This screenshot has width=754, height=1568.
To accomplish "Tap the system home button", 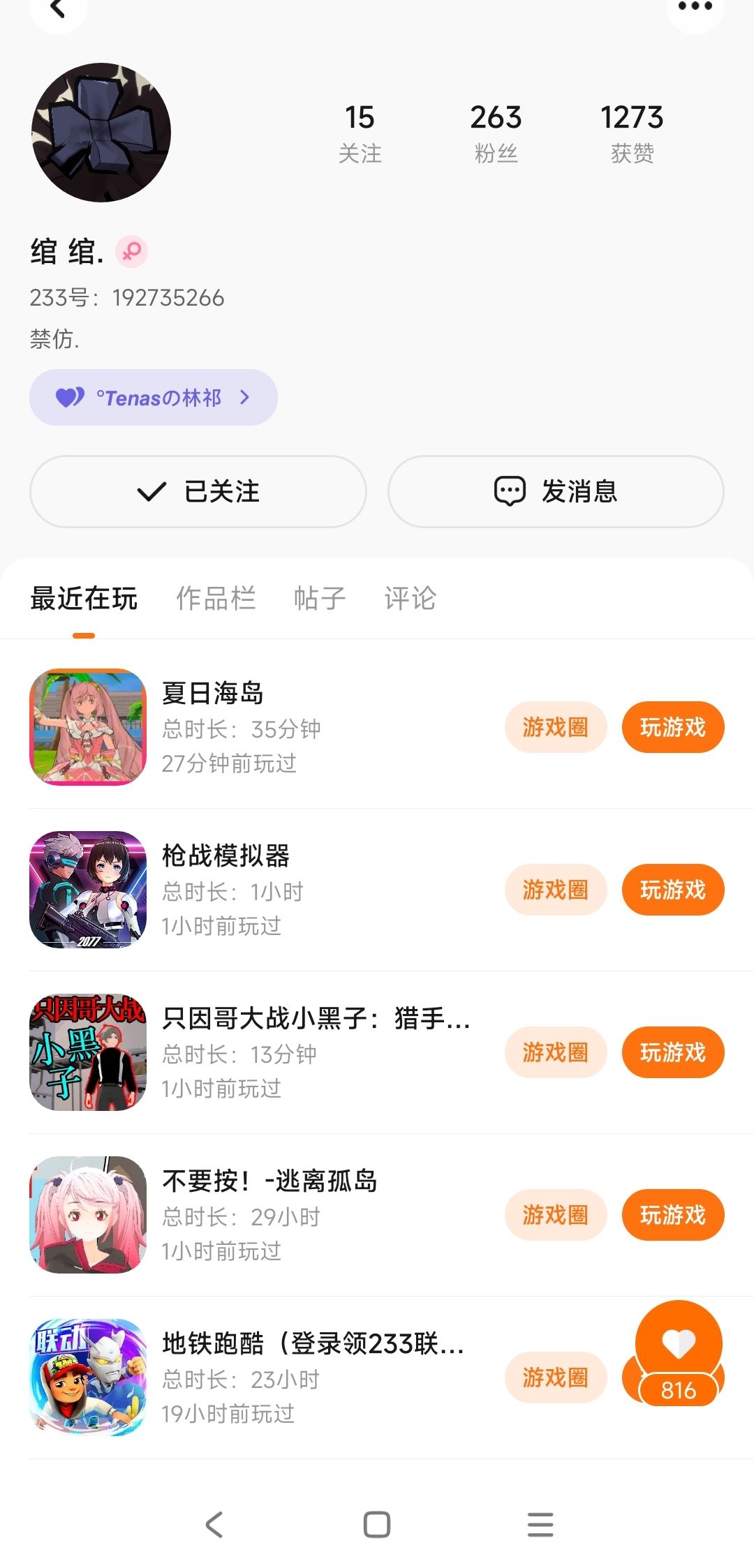I will point(377,1525).
